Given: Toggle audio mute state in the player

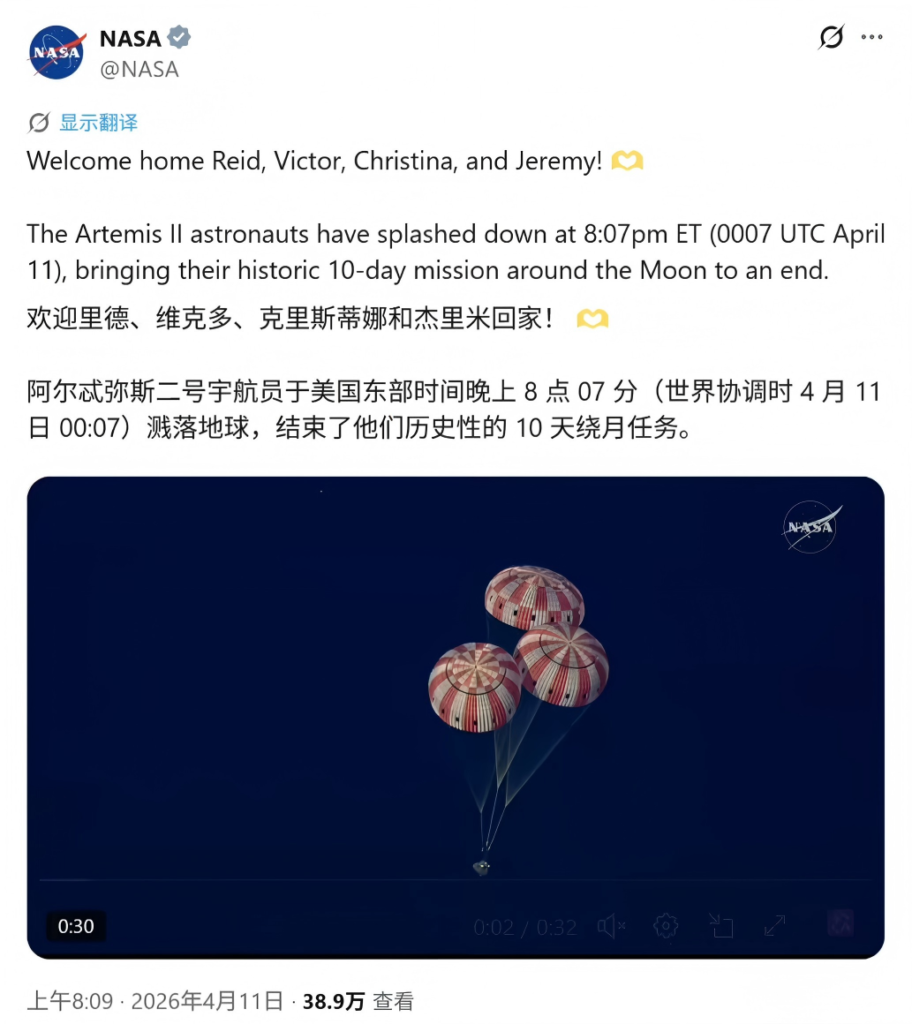Looking at the screenshot, I should (613, 927).
